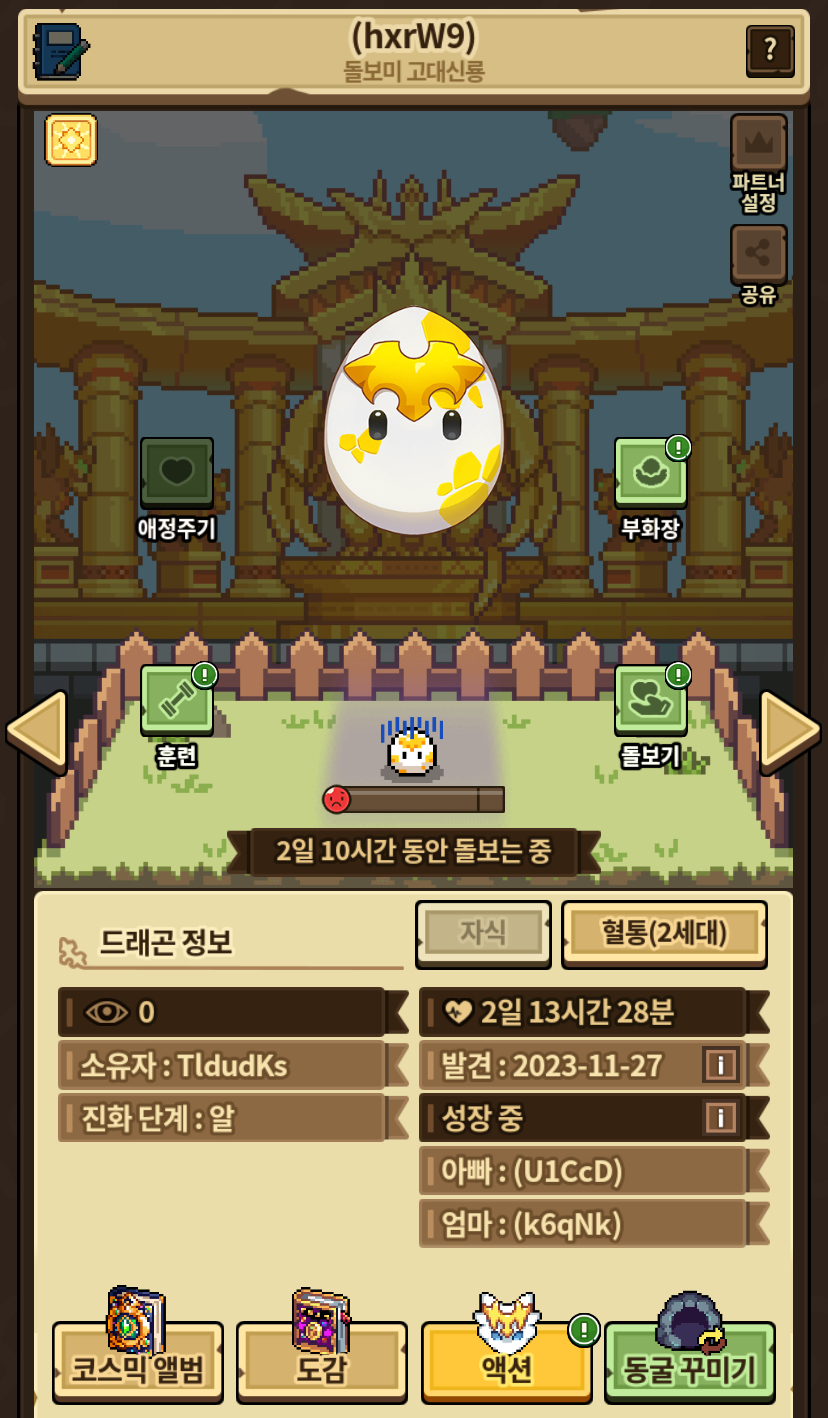Show info for 성장 중 status
The height and width of the screenshot is (1418, 828).
720,1117
